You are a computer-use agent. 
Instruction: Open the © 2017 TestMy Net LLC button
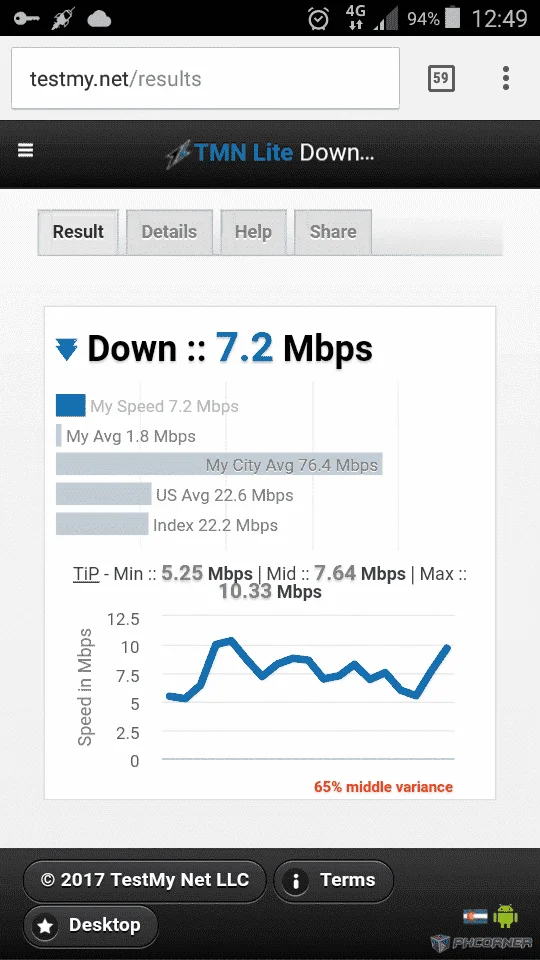pos(144,880)
